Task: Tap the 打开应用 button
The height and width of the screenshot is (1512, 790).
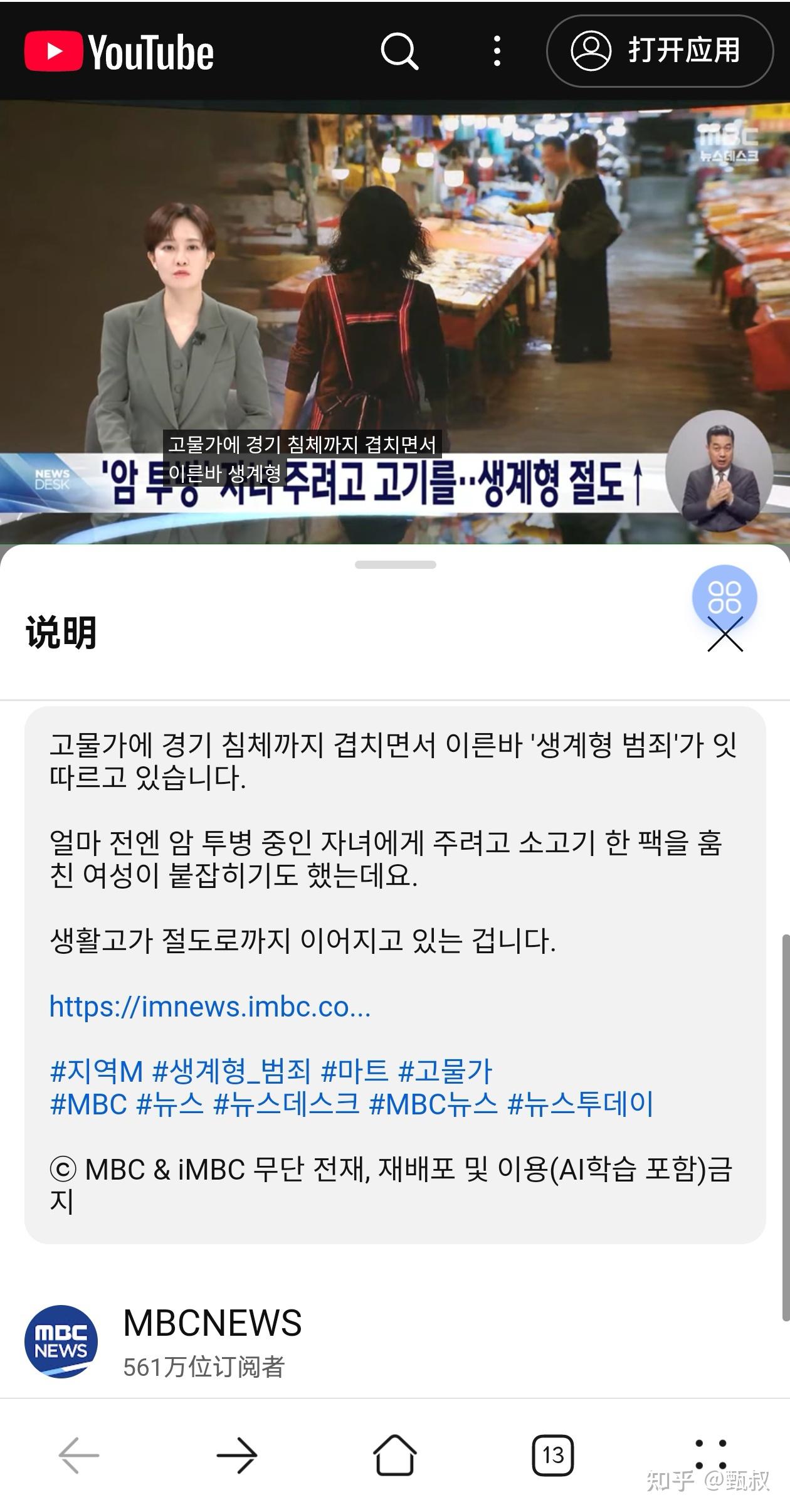Action: click(660, 51)
